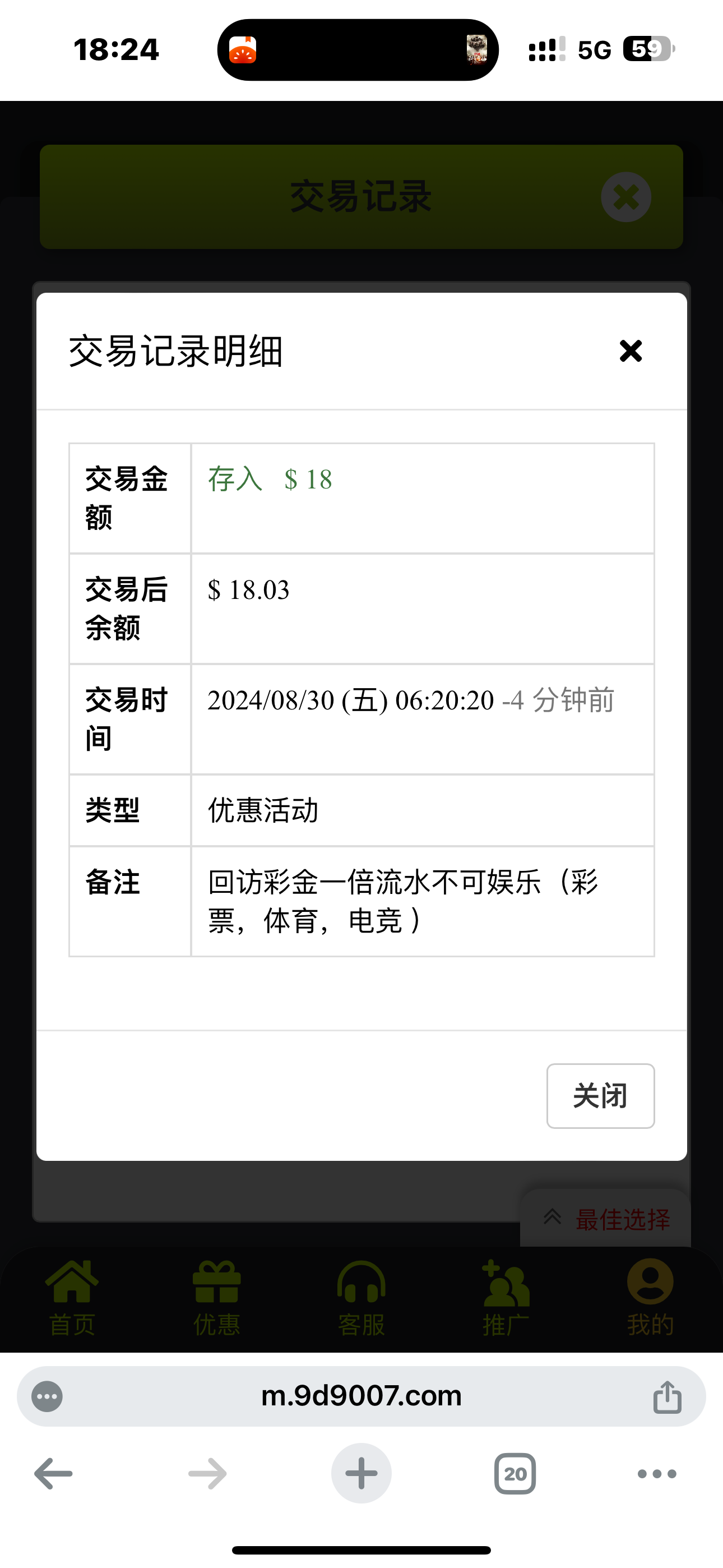Open the browser's three-dot menu
The height and width of the screenshot is (1568, 723).
coord(657,1474)
